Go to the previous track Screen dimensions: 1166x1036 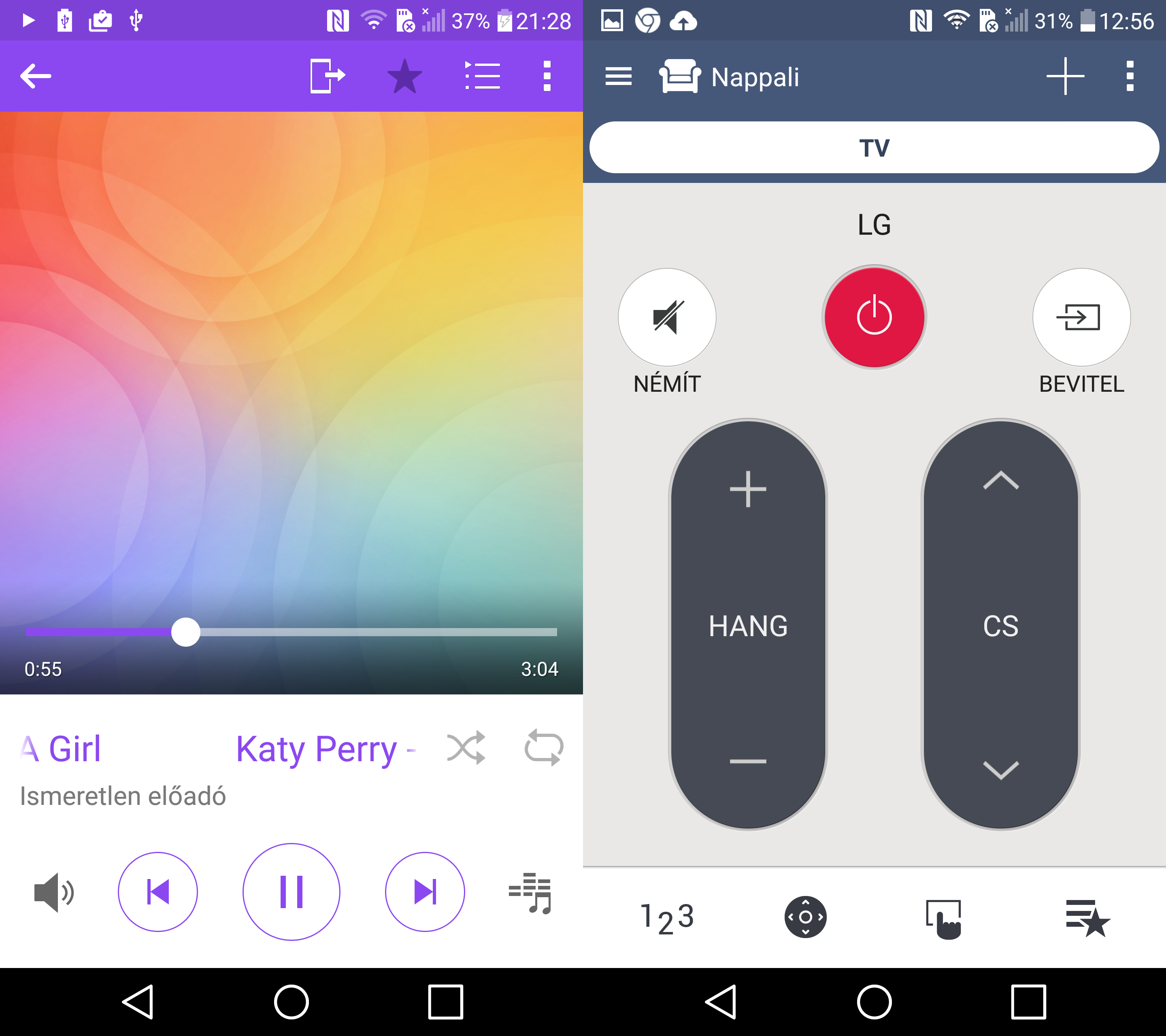click(157, 891)
